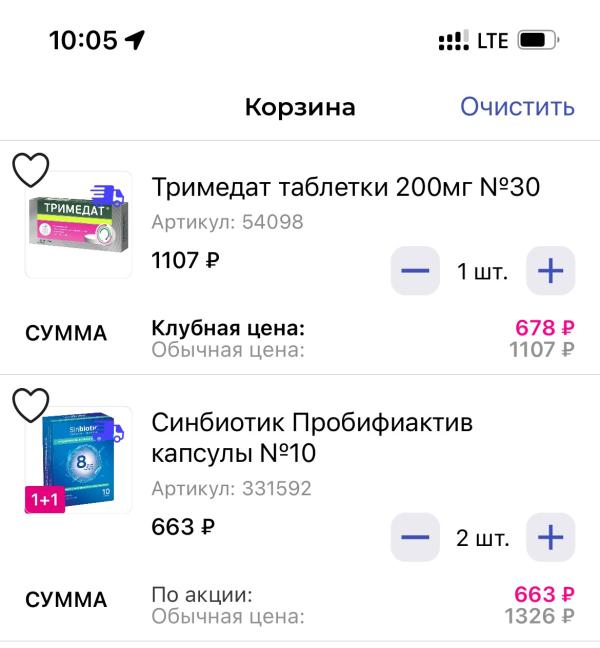Clear the cart with Очистить
This screenshot has height=648, width=600.
coord(517,107)
